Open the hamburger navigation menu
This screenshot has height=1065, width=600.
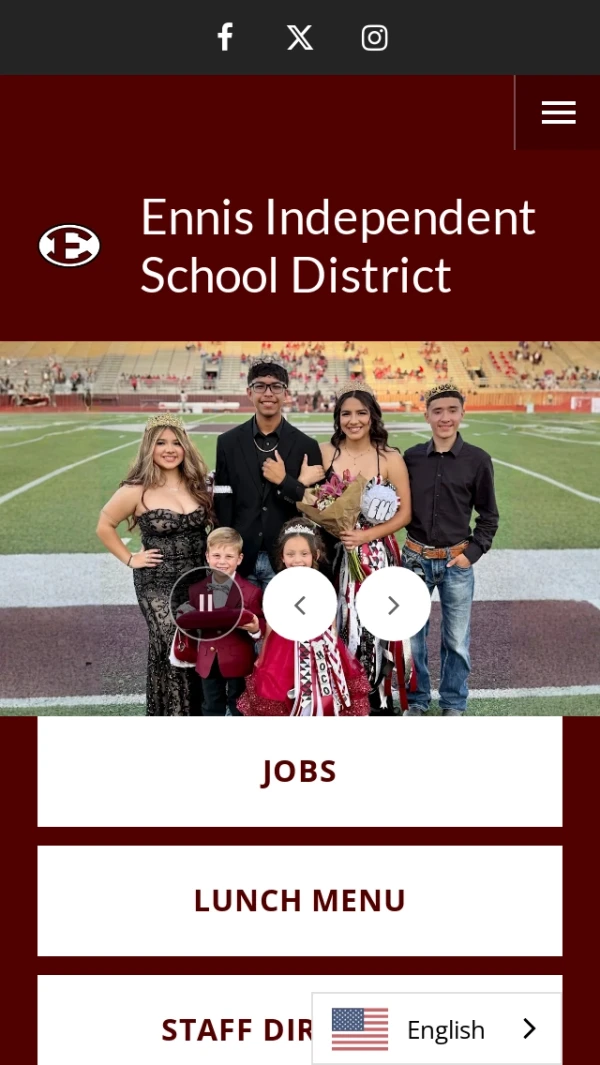pos(558,113)
